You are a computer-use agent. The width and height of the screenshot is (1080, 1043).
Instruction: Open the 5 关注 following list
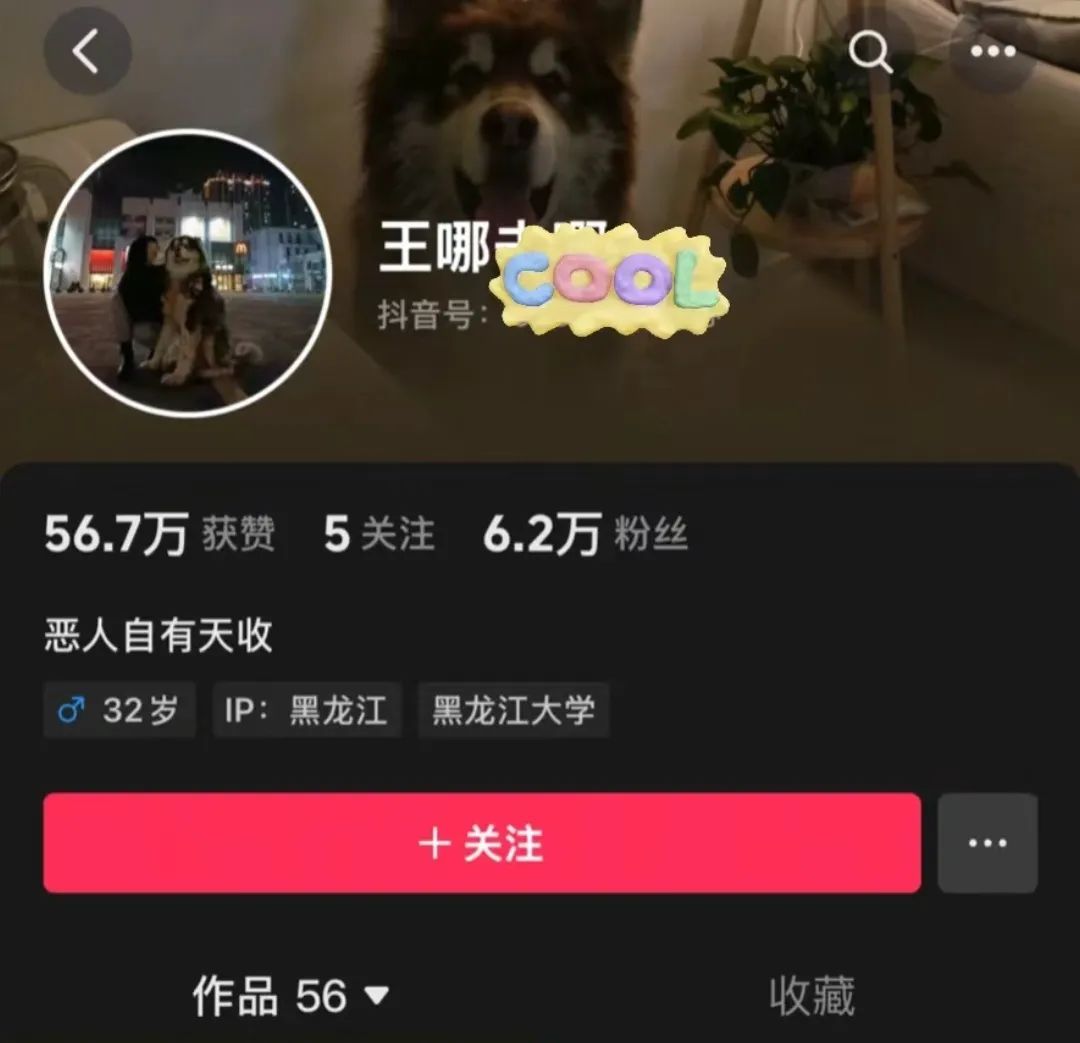pos(379,534)
